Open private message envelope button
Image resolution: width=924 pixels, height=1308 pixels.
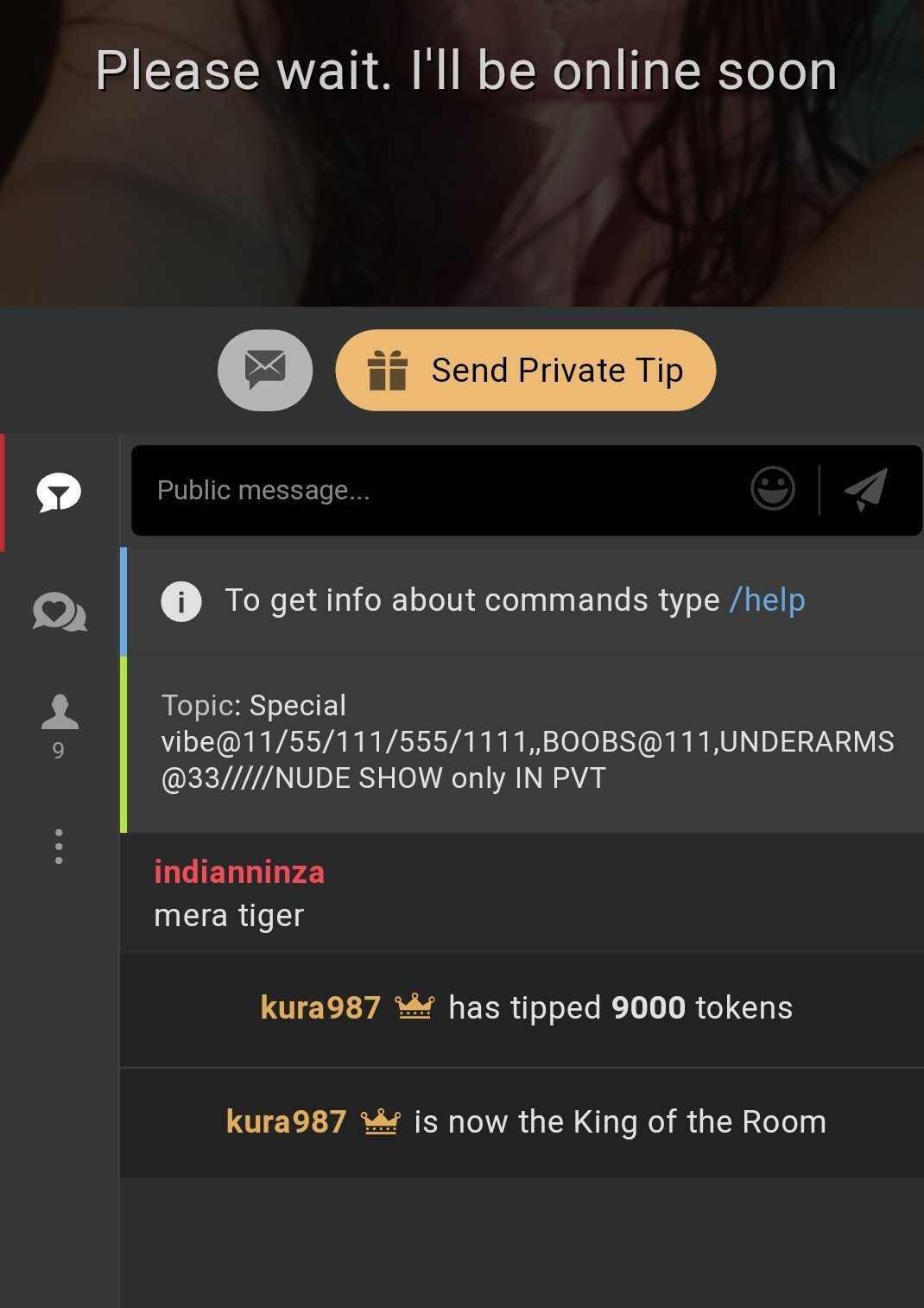pyautogui.click(x=264, y=370)
